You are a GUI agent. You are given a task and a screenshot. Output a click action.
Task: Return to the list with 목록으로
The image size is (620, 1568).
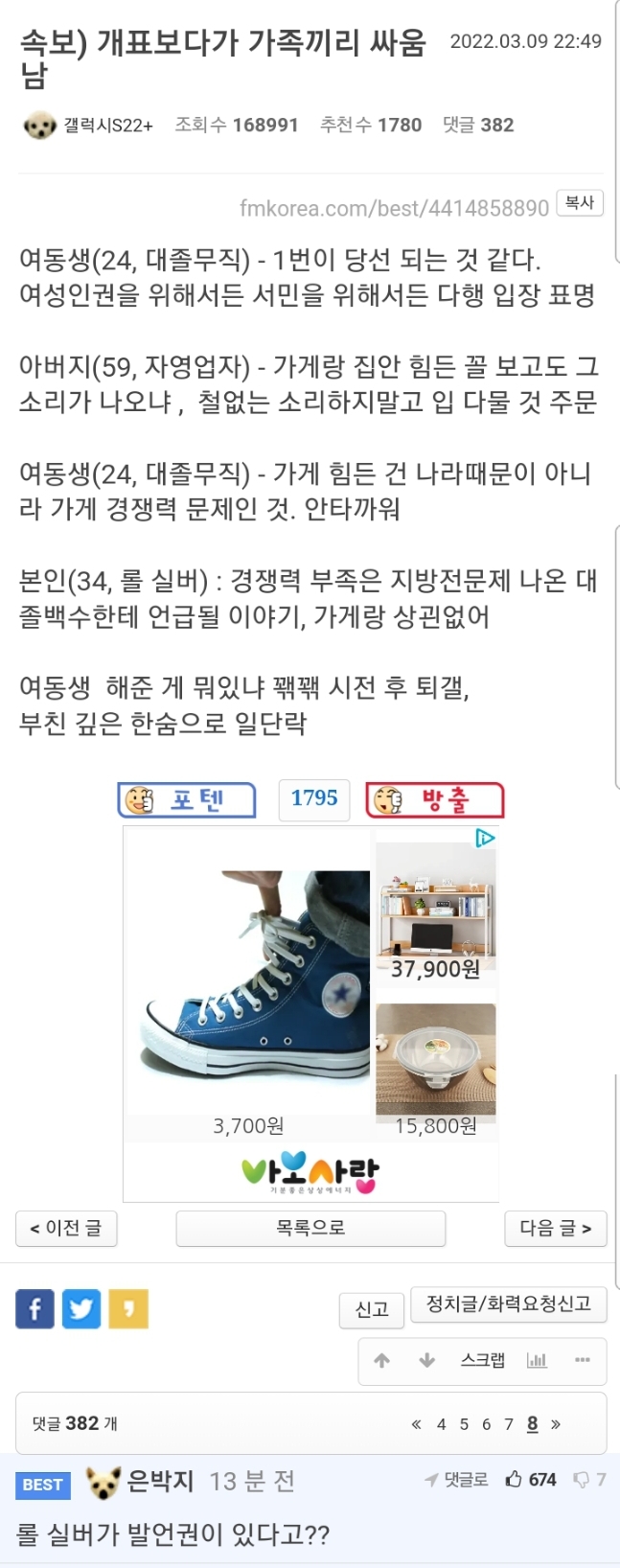point(310,1228)
